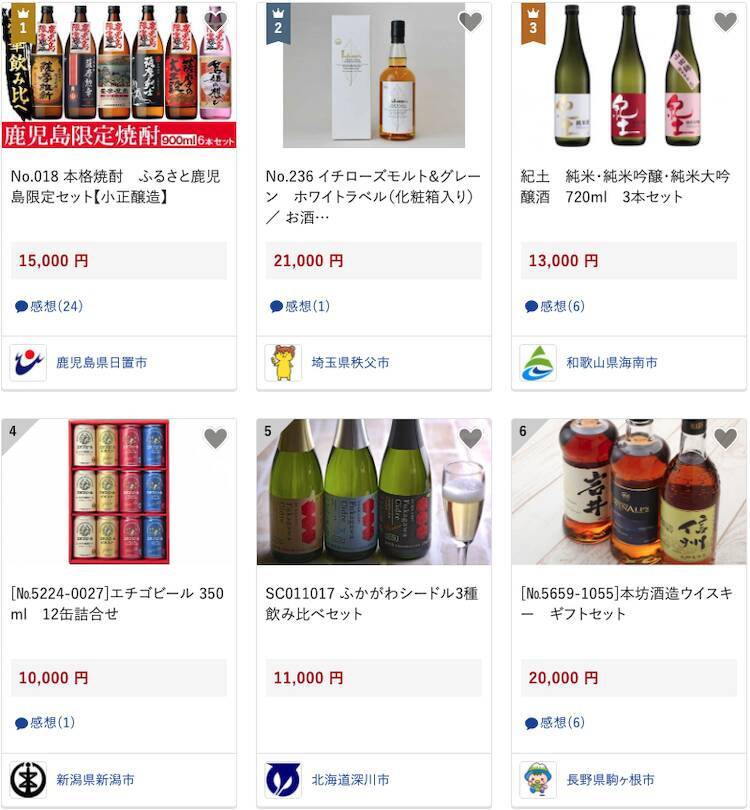Open the 紀土 純米 3本セット item
Viewport: 750px width, 810px height.
[626, 186]
